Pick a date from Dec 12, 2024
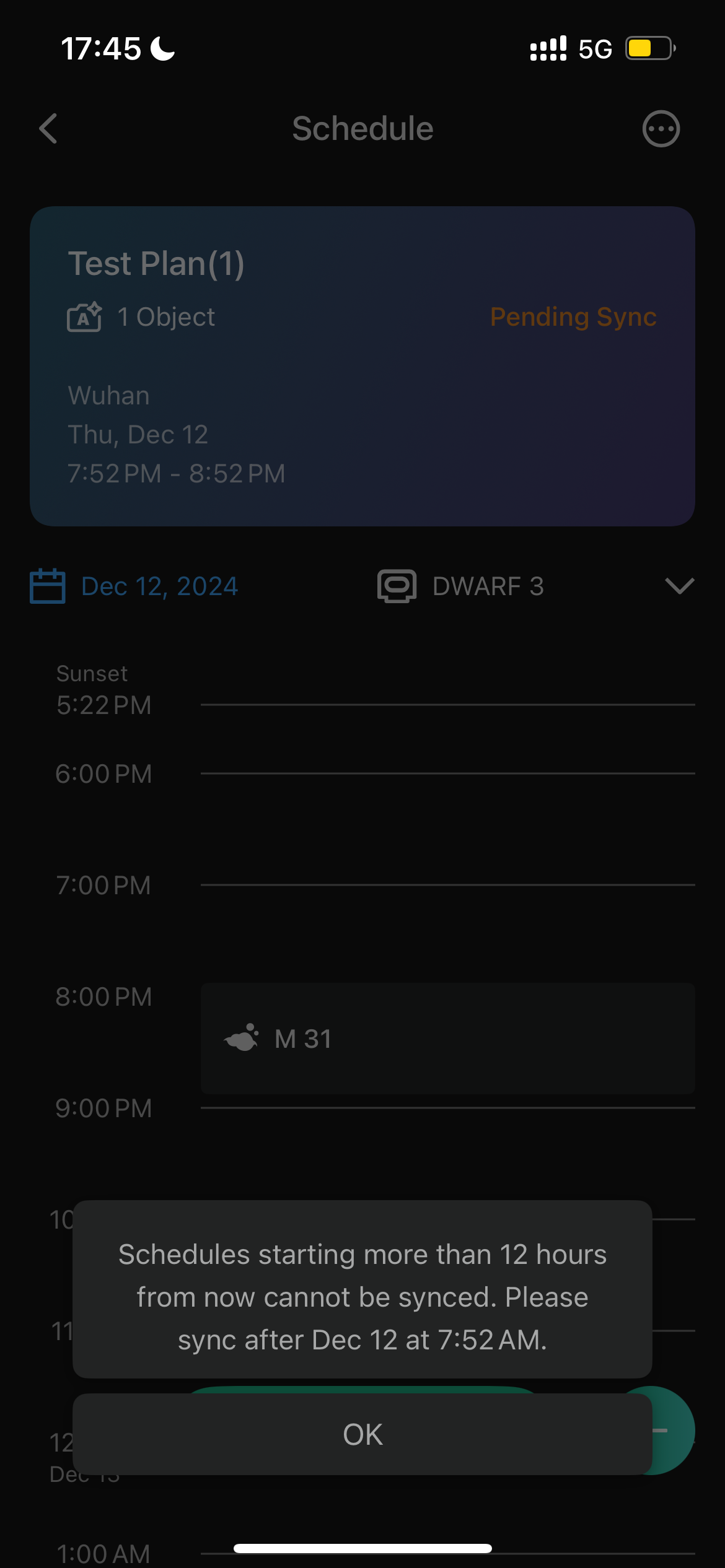Viewport: 725px width, 1568px height. coord(135,586)
